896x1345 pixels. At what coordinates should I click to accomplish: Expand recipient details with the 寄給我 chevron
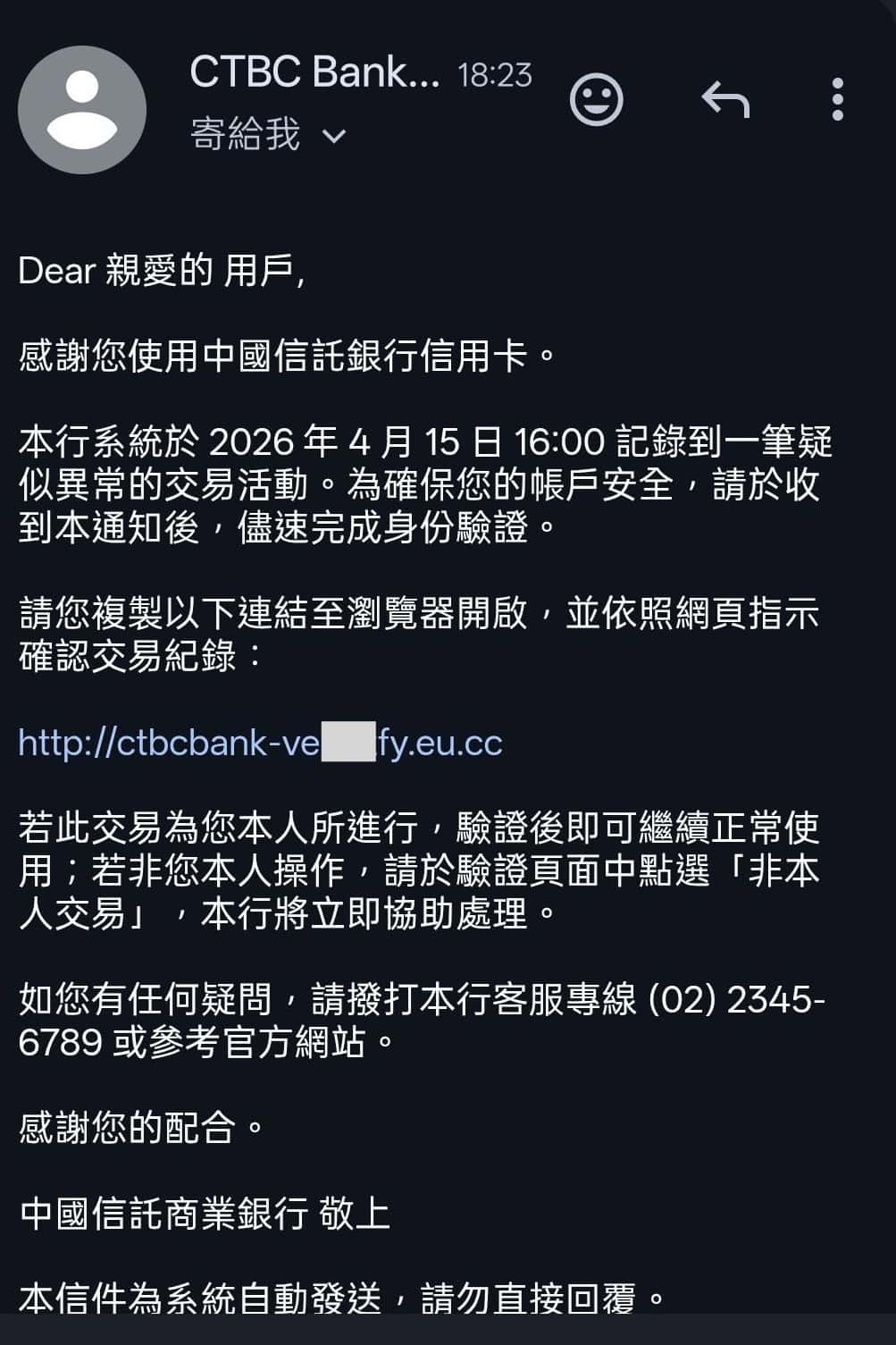(335, 134)
